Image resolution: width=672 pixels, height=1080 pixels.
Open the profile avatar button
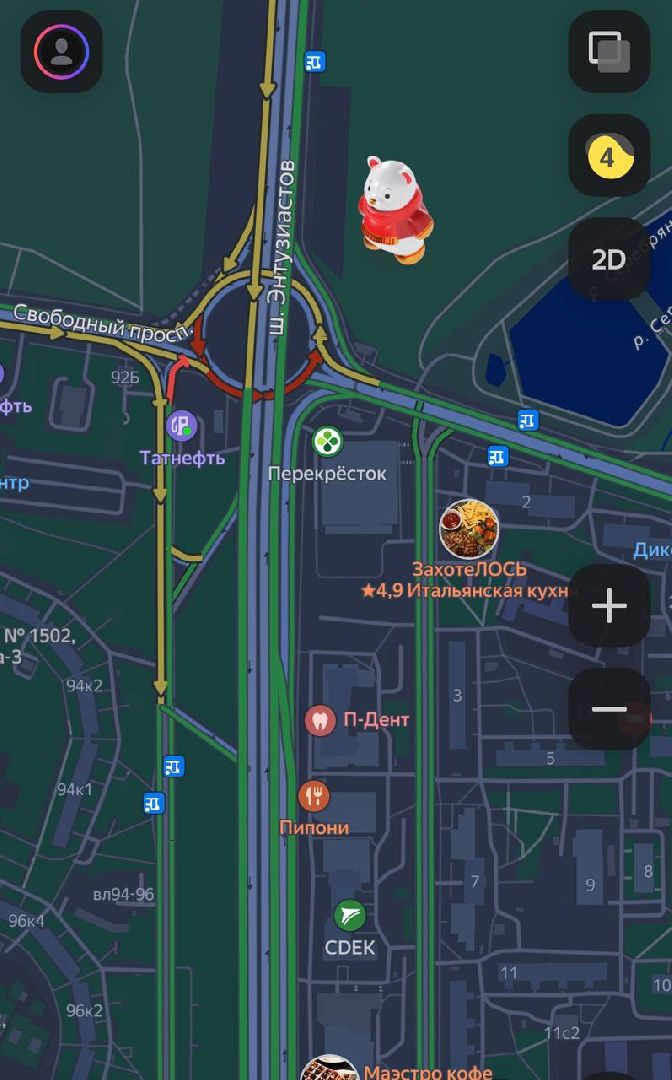point(61,52)
